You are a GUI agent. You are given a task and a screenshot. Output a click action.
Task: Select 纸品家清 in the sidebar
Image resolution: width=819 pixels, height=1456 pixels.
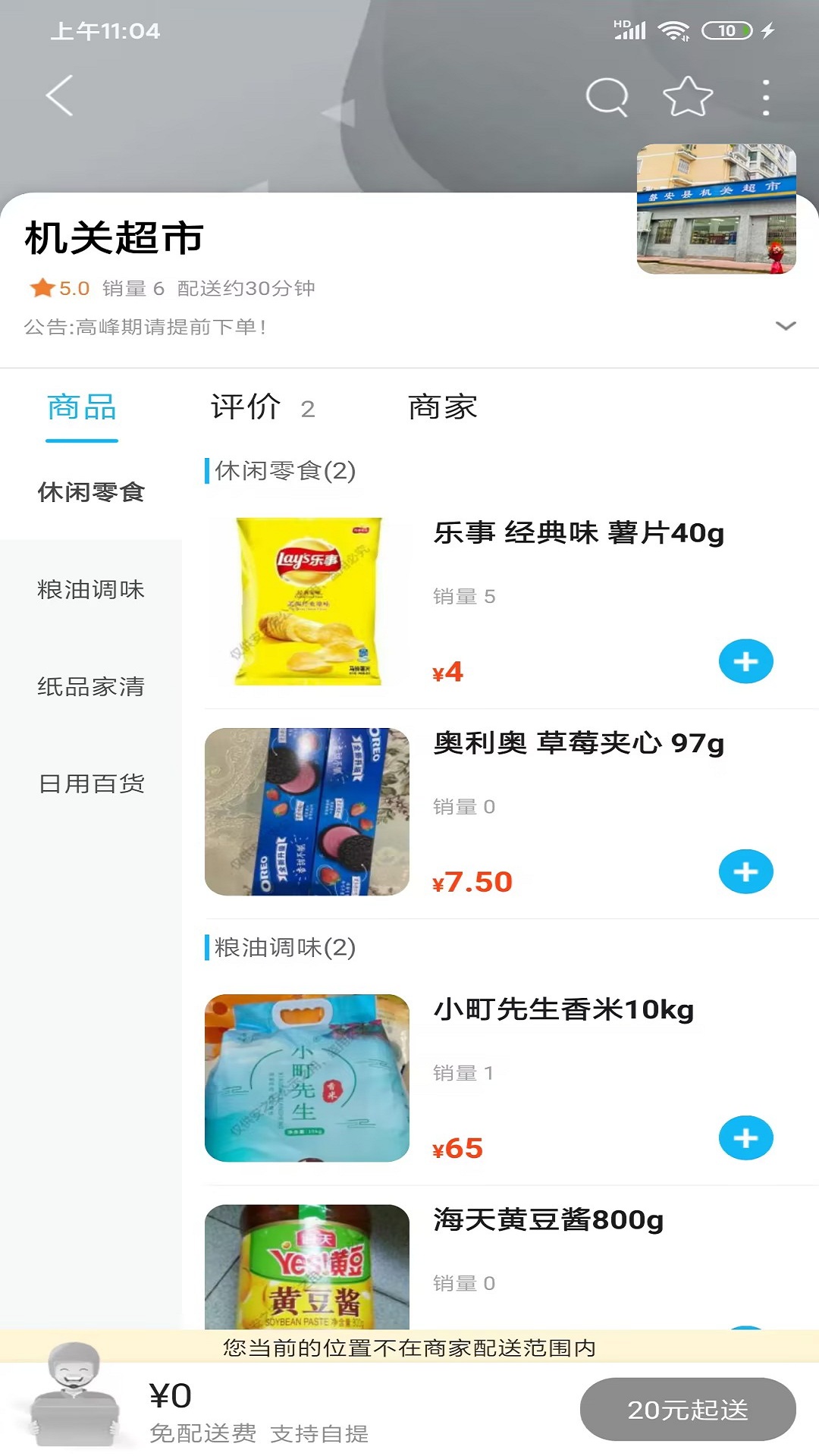coord(90,687)
